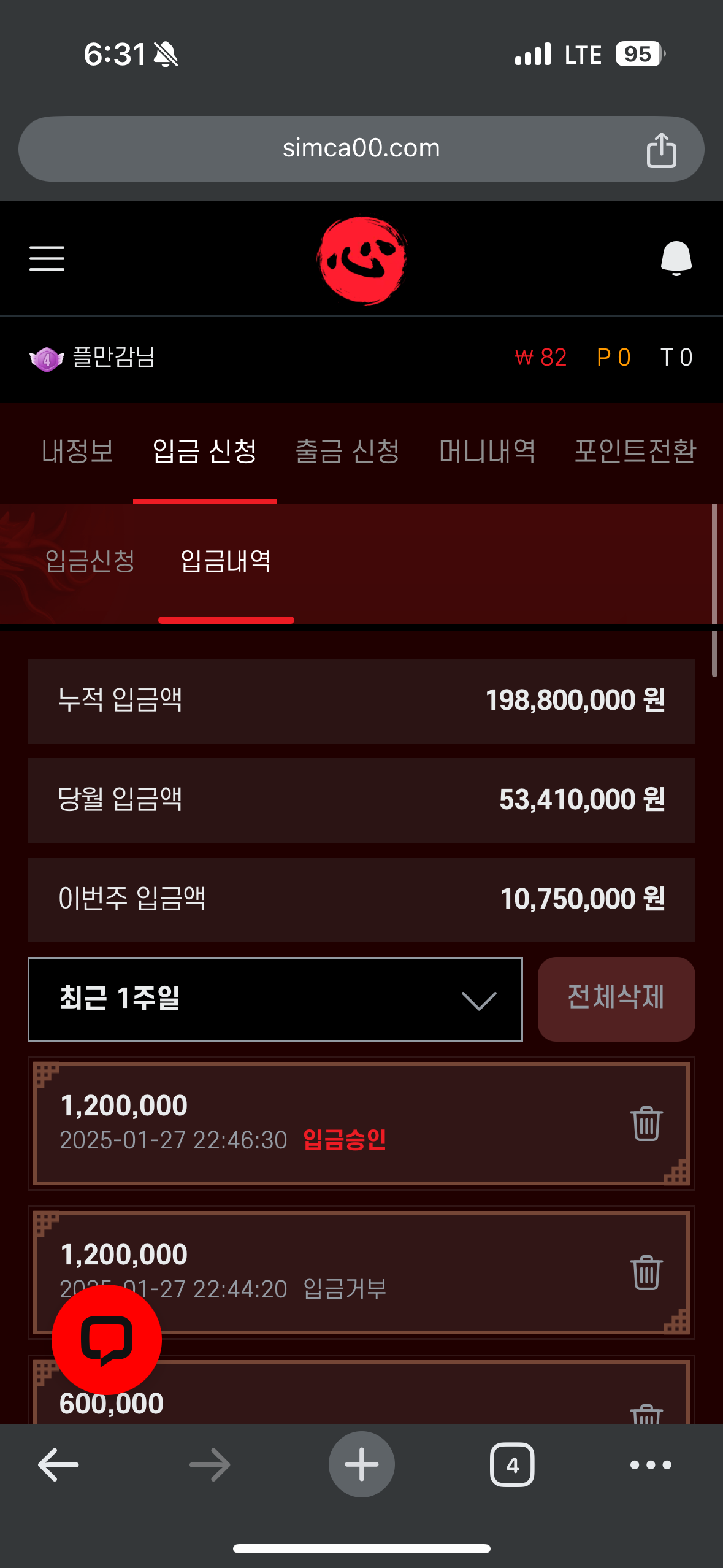723x1568 pixels.
Task: Open a new browser tab
Action: (361, 1464)
